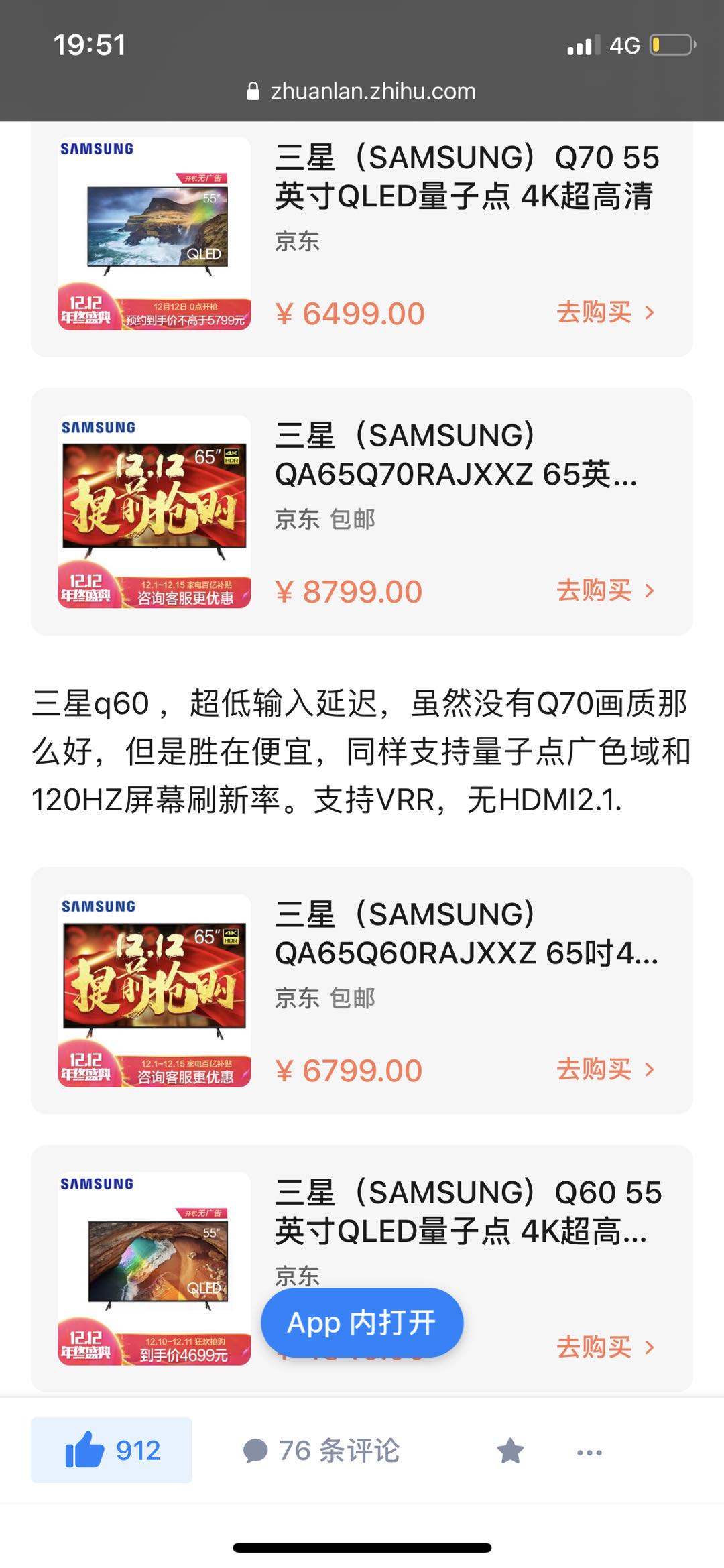Tap 去购买 for the ¥6499.00 TV
The width and height of the screenshot is (724, 1568).
click(605, 312)
